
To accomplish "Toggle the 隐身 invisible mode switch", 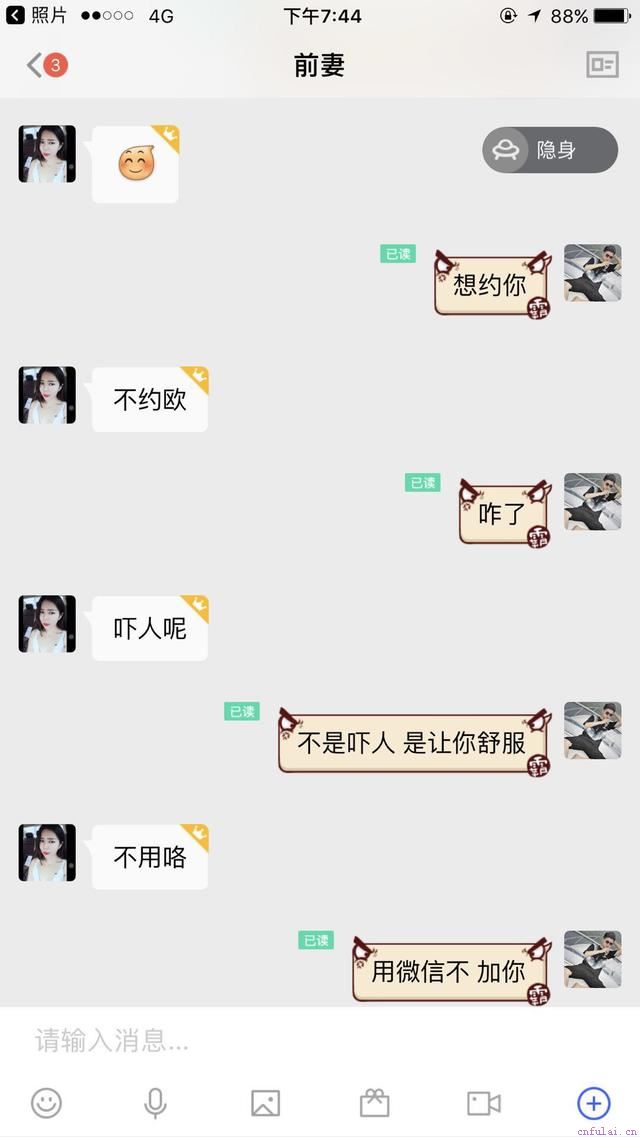I will tap(550, 150).
